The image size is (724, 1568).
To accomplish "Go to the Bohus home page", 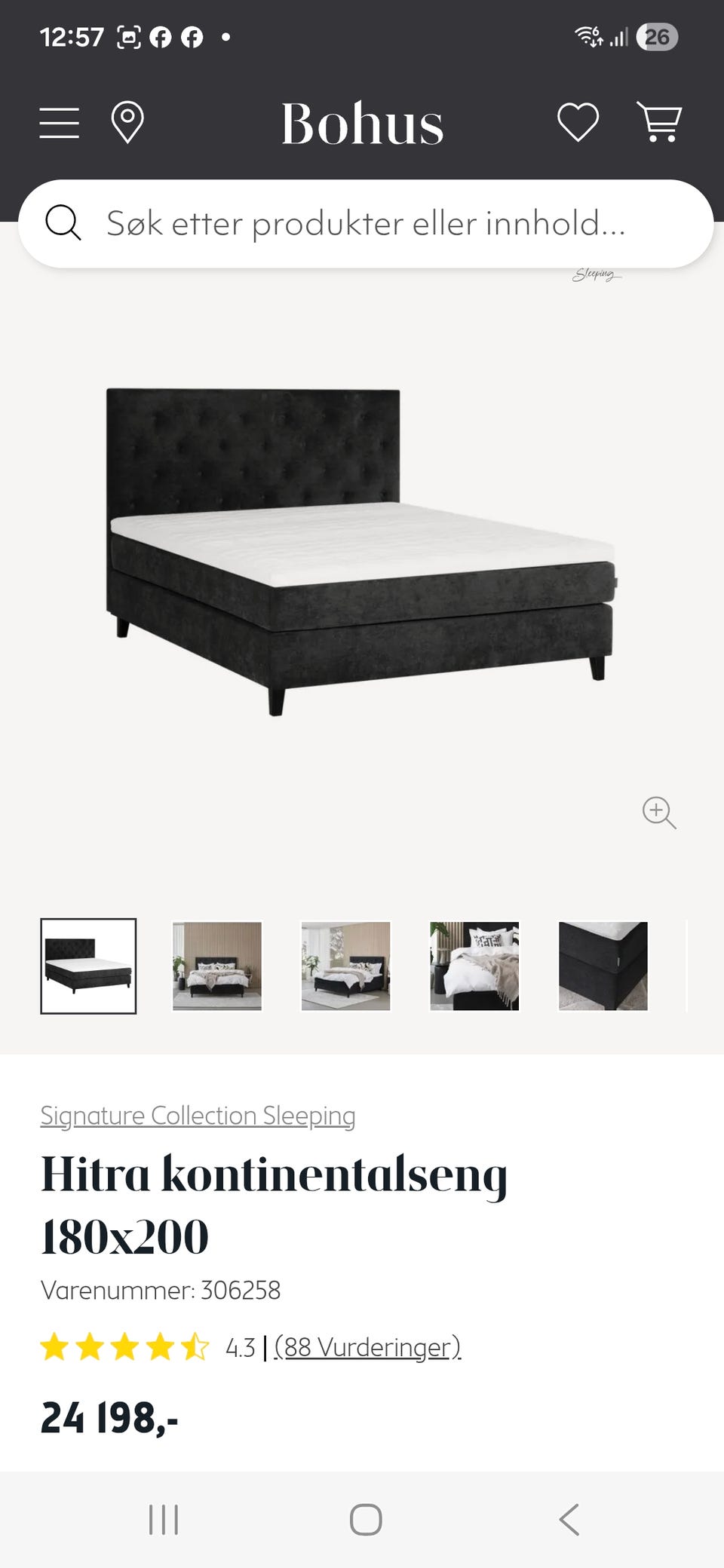I will (362, 124).
